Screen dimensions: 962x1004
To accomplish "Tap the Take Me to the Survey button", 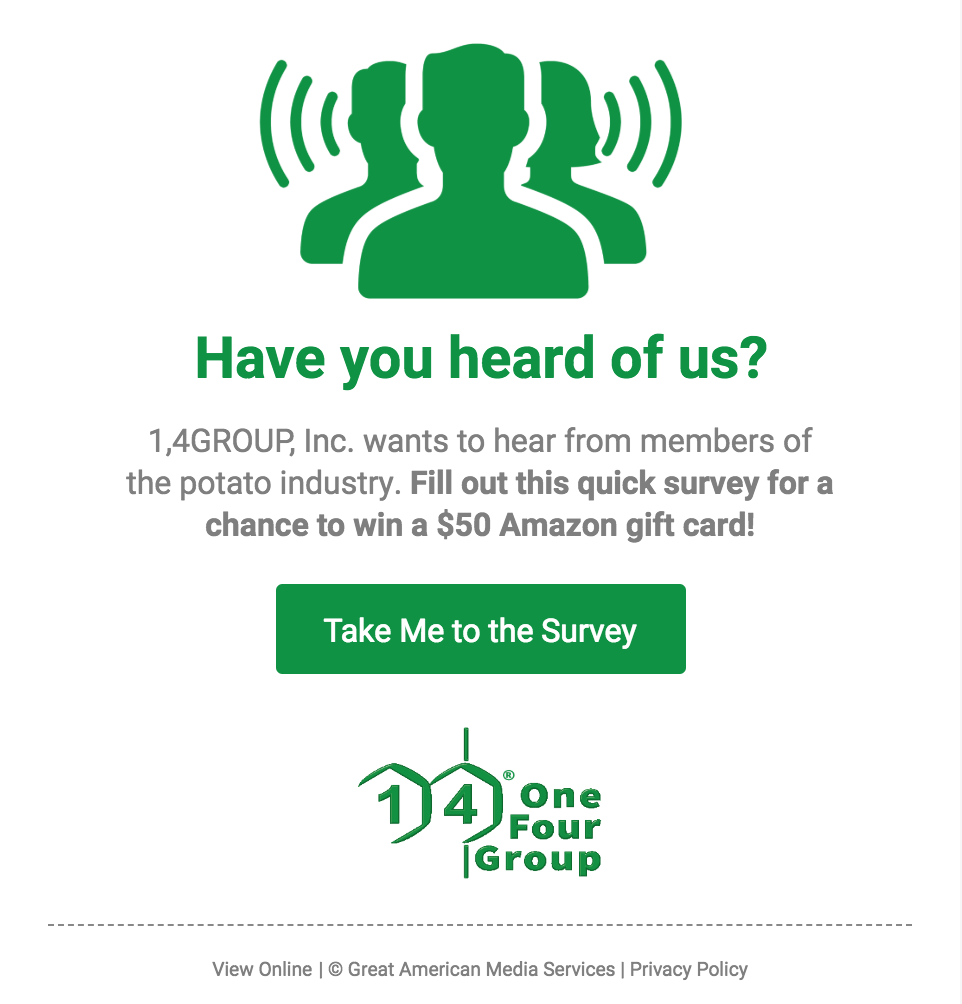I will (x=480, y=630).
